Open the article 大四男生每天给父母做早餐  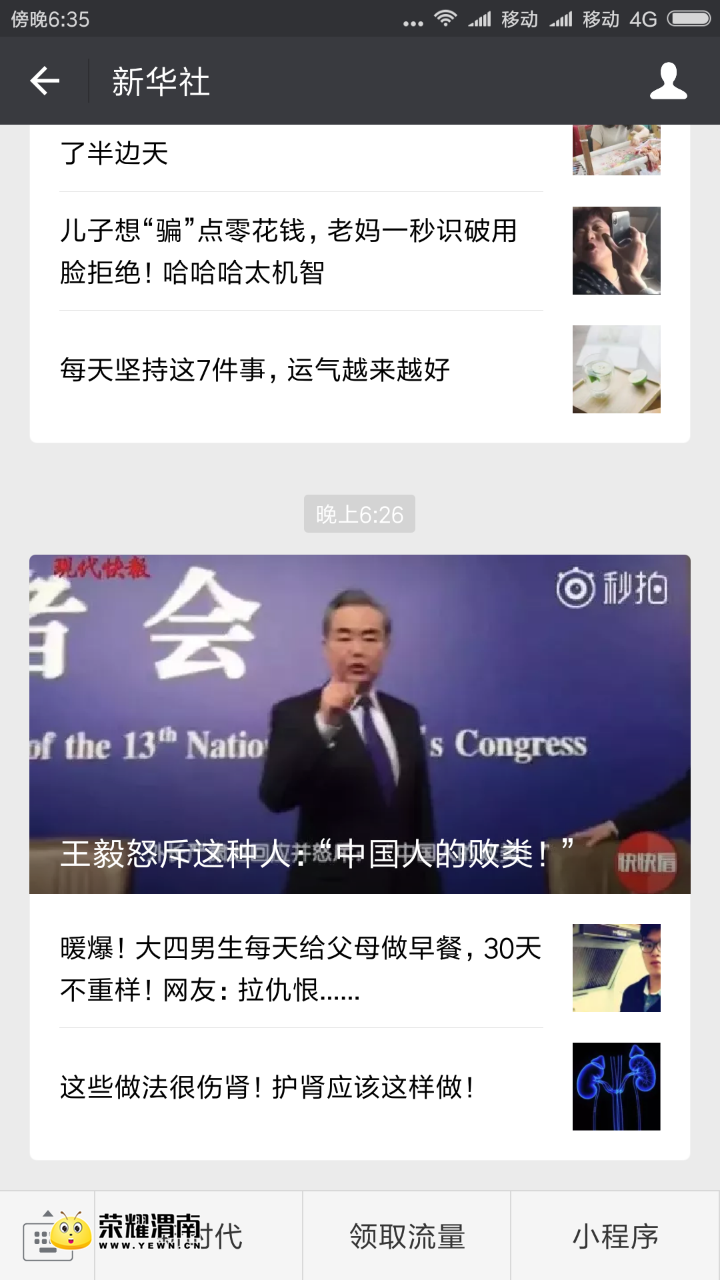tap(300, 968)
